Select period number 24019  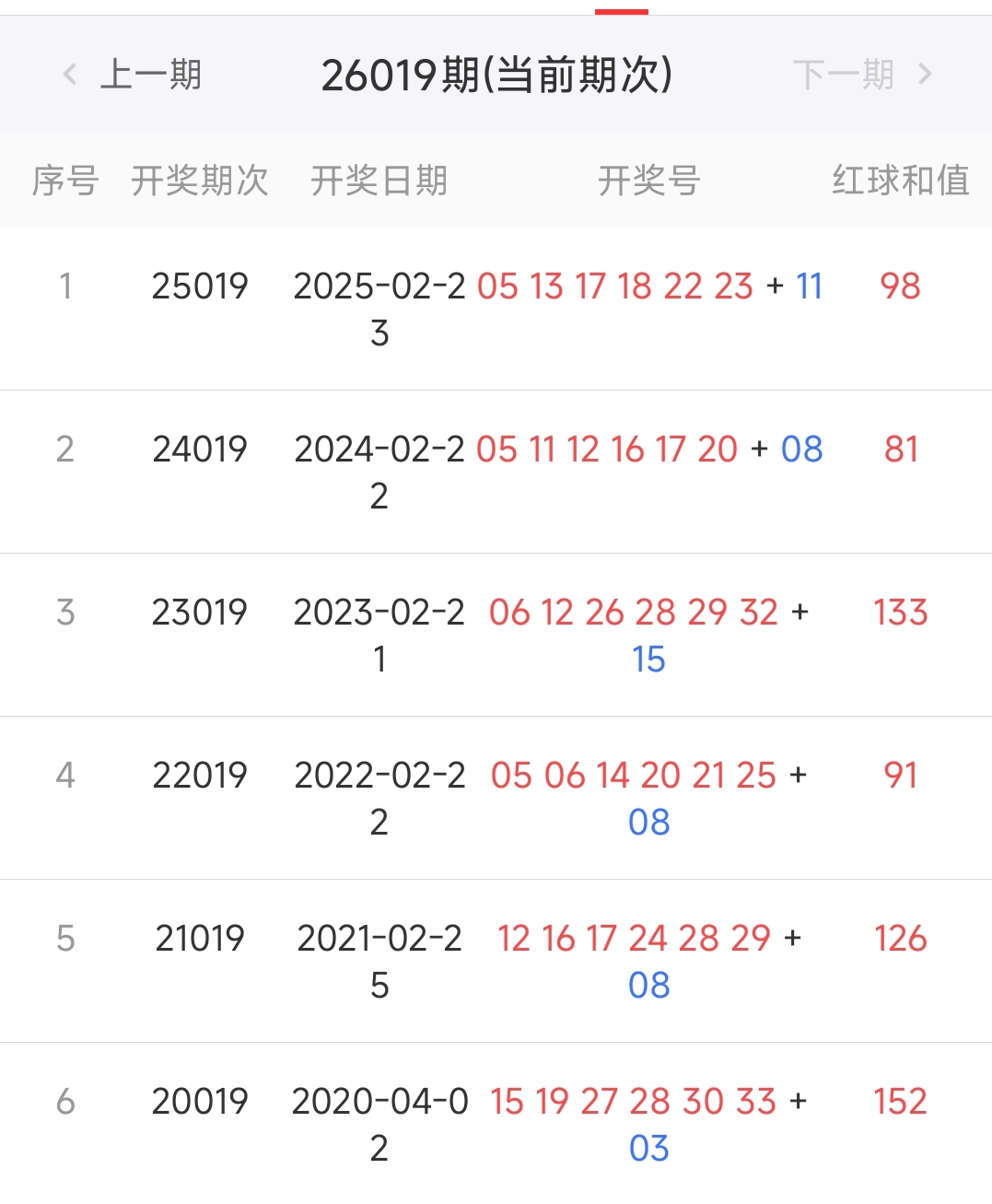point(200,450)
